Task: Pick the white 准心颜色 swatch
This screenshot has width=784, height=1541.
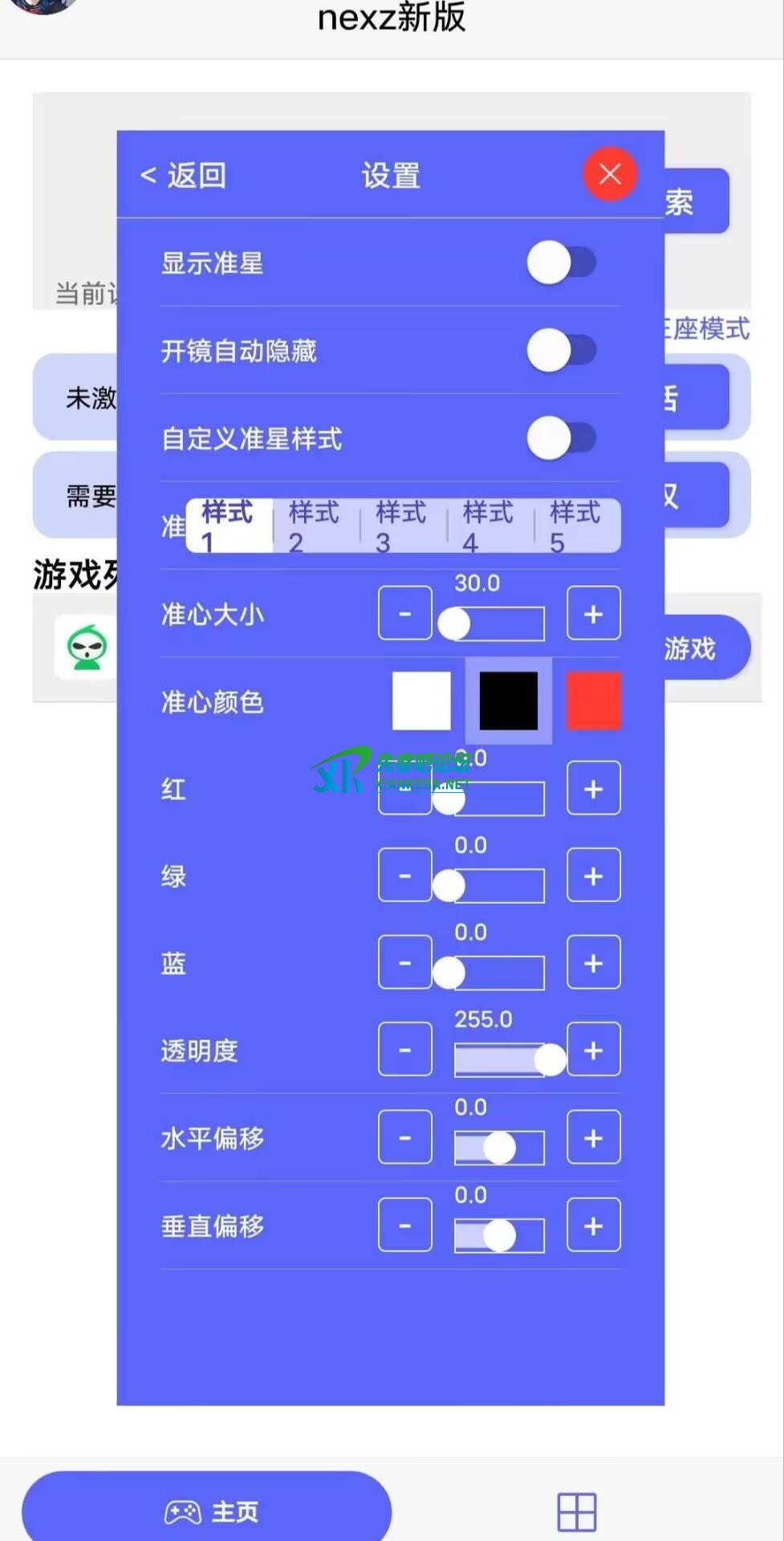Action: (421, 701)
